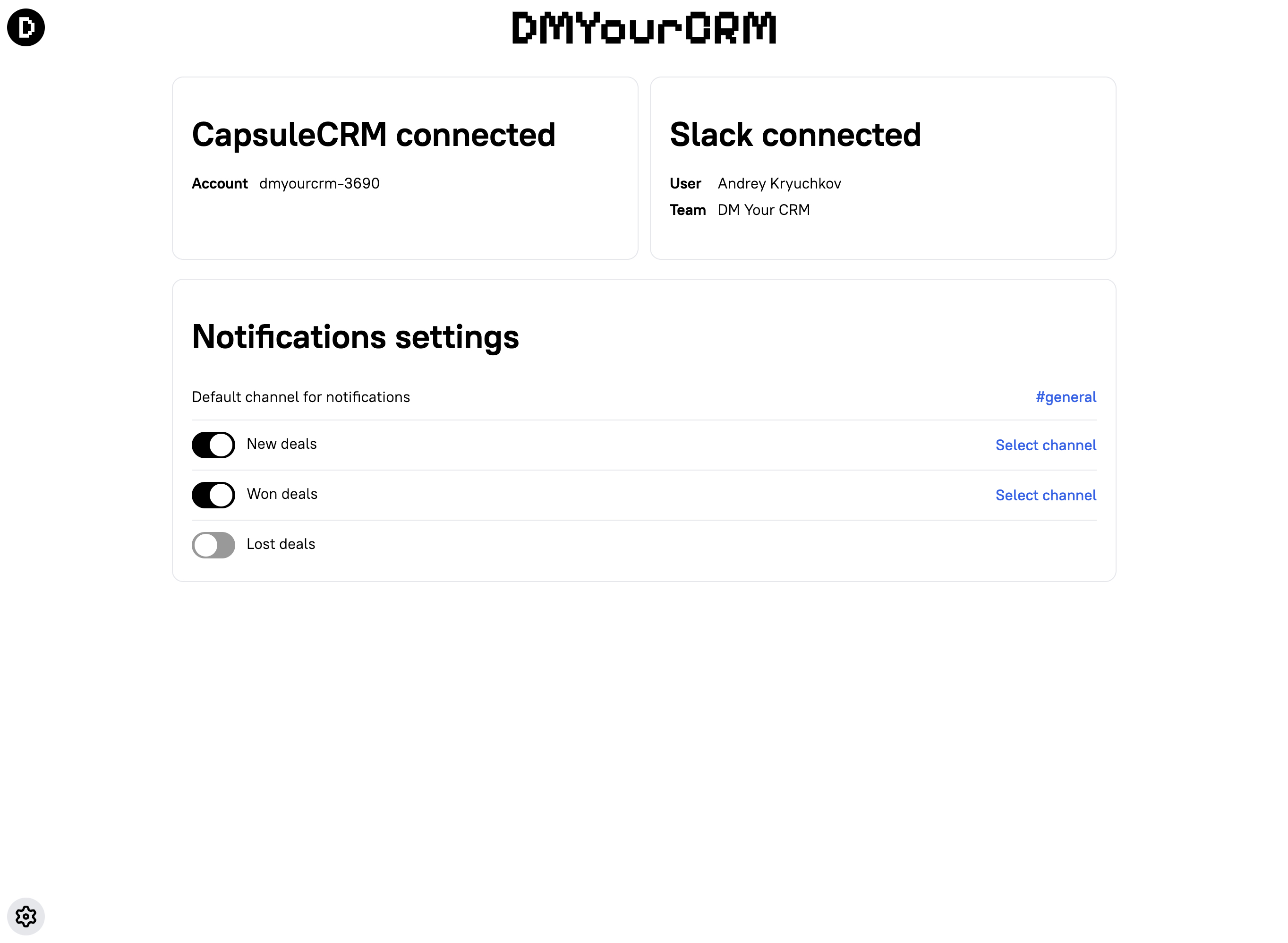Change the #general default channel
1288x943 pixels.
[1066, 397]
